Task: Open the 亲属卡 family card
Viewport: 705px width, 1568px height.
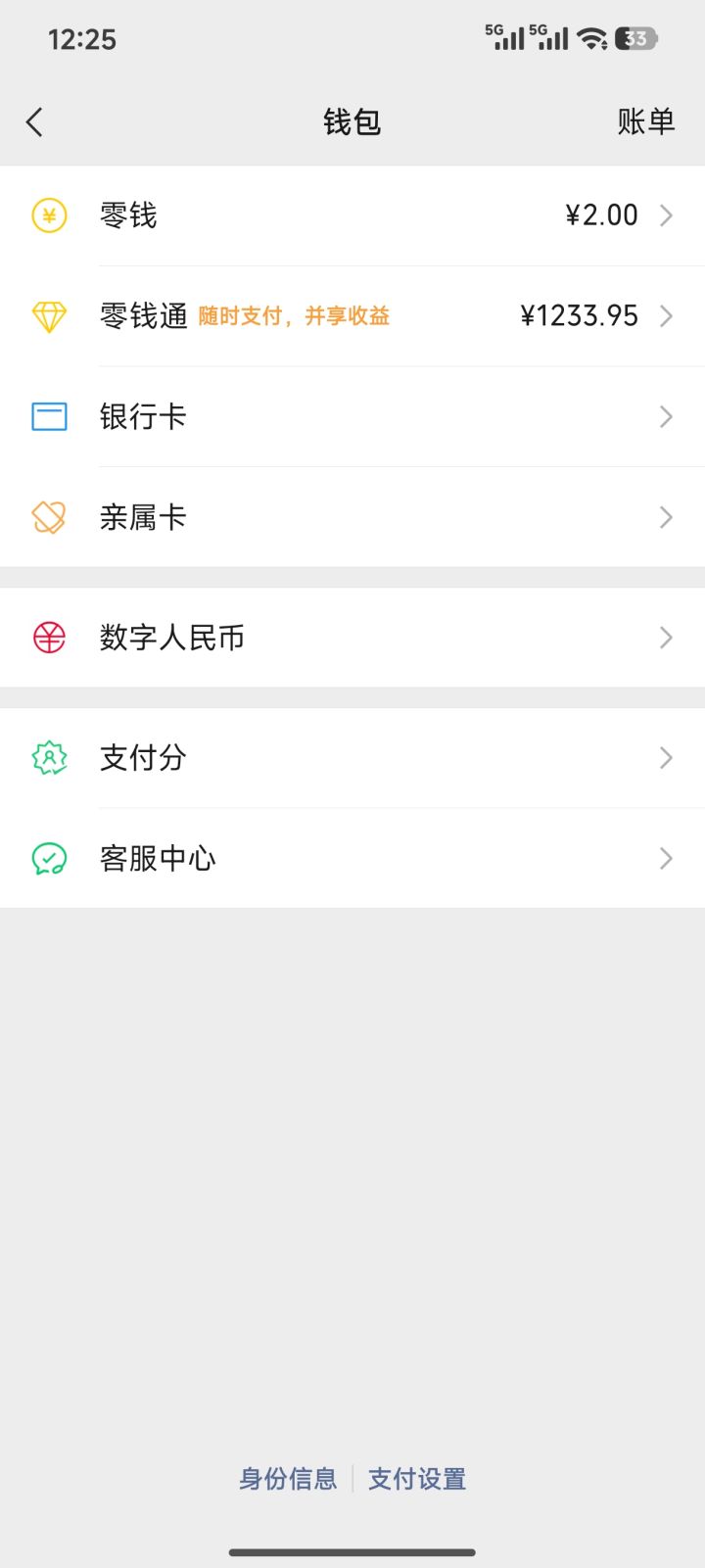Action: 352,517
